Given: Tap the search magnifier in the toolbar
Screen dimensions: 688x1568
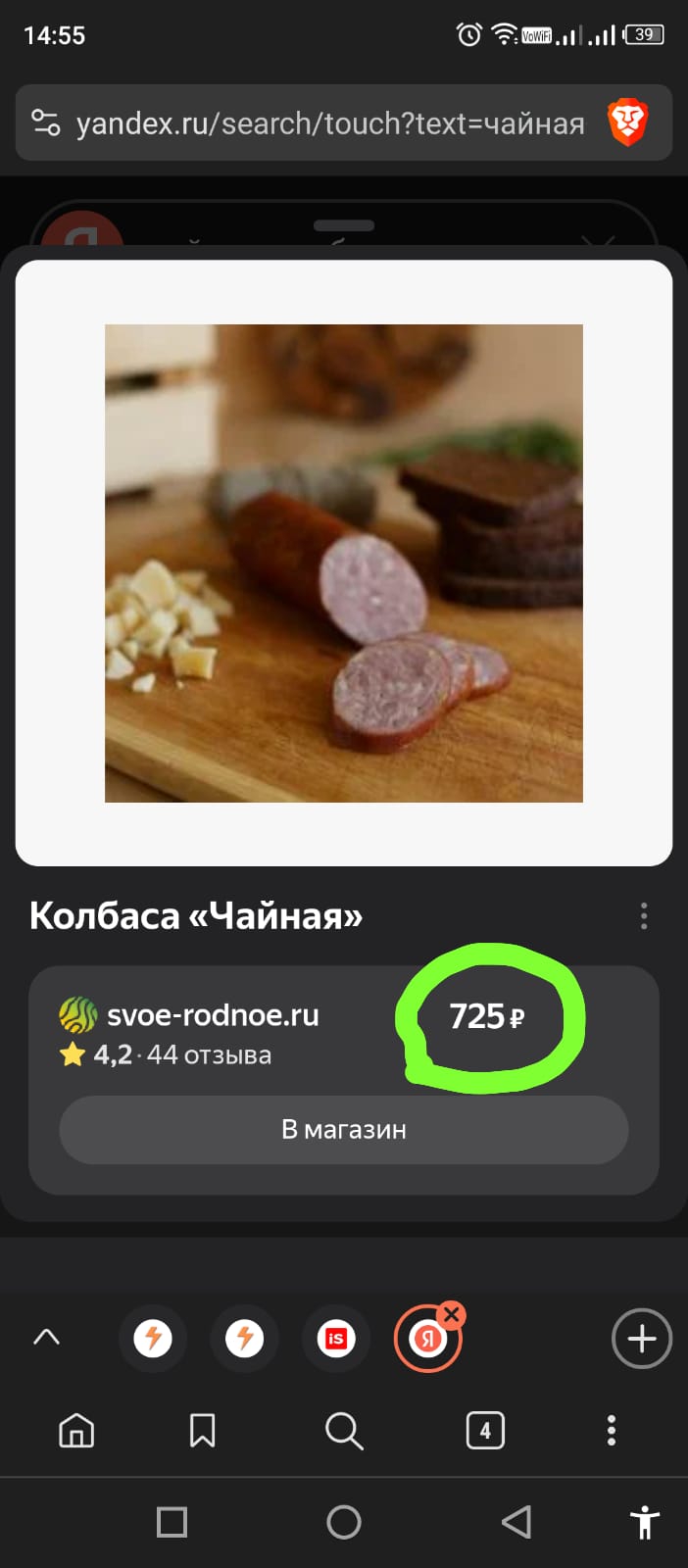Looking at the screenshot, I should pos(344,1431).
